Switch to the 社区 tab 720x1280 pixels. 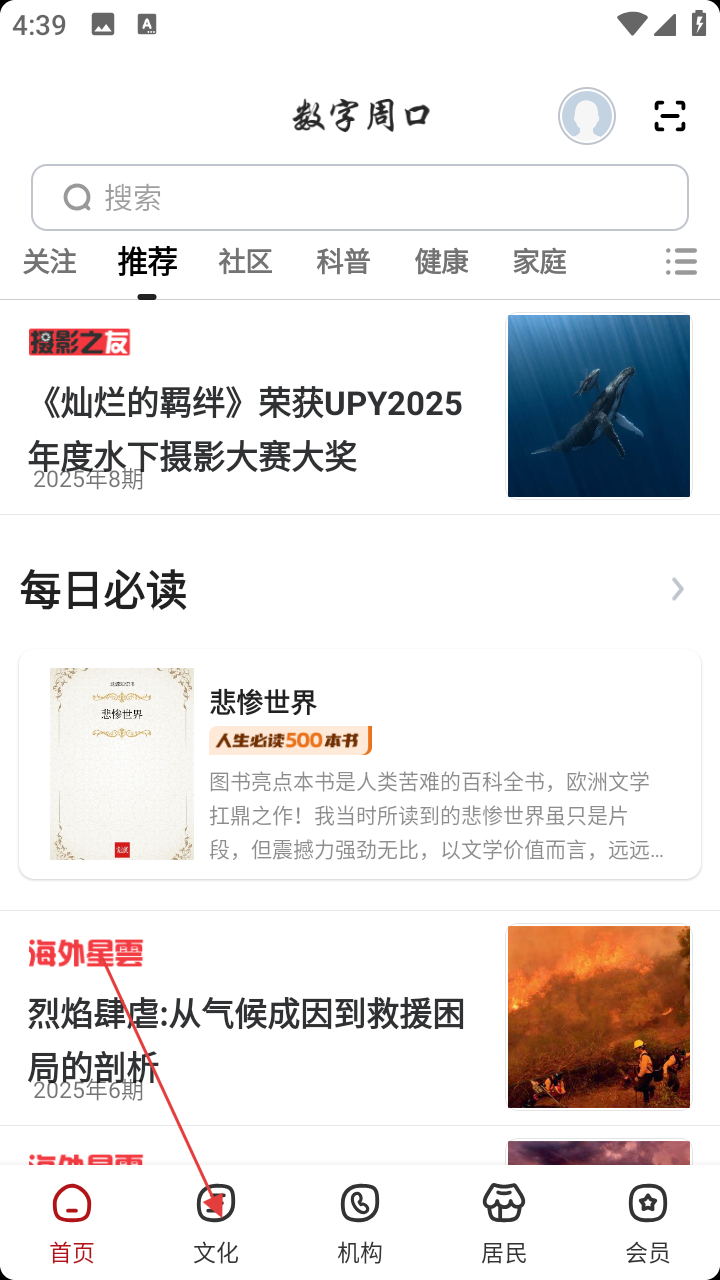tap(245, 262)
